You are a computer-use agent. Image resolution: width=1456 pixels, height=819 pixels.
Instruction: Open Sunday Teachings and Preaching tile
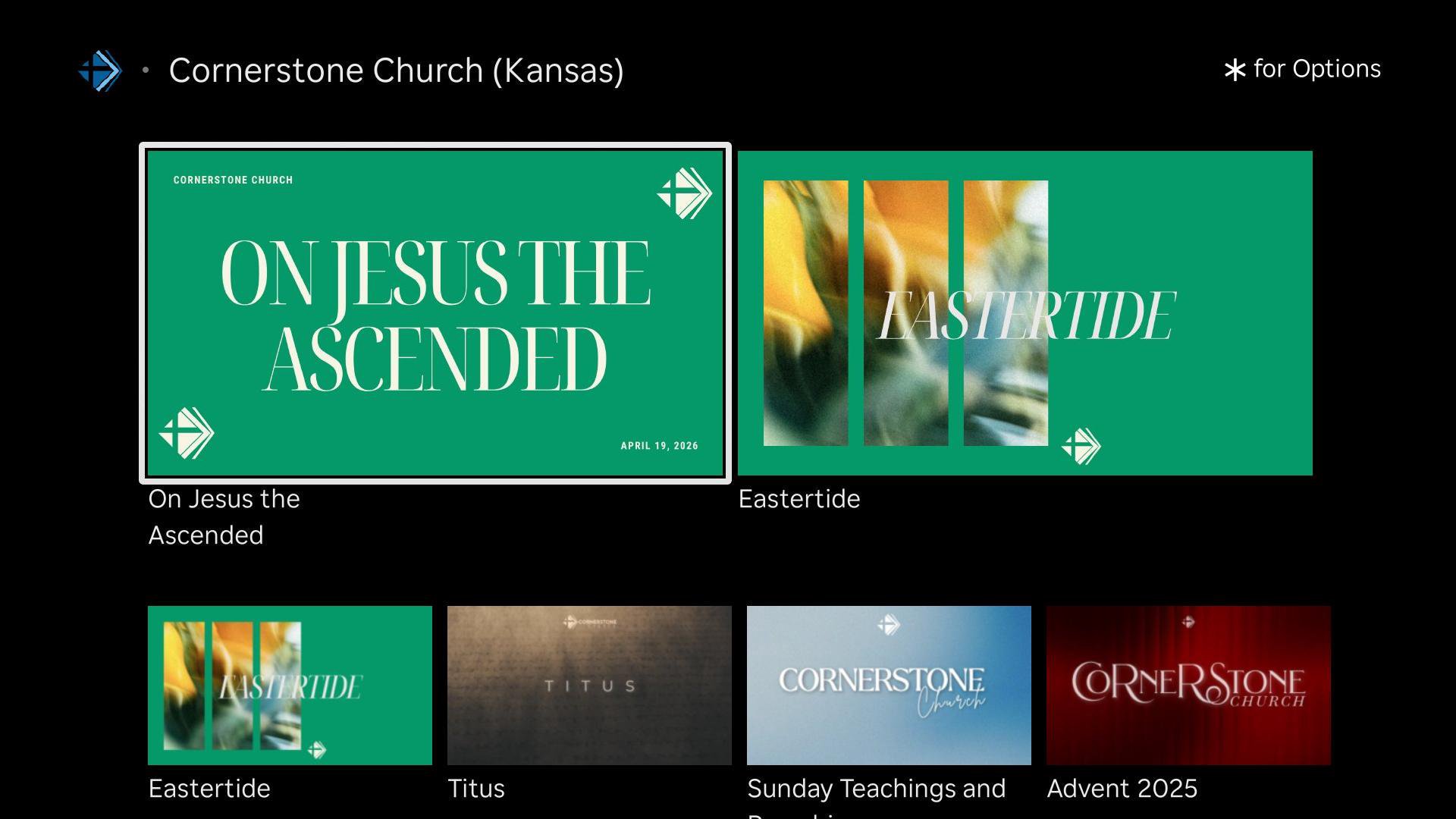coord(889,685)
